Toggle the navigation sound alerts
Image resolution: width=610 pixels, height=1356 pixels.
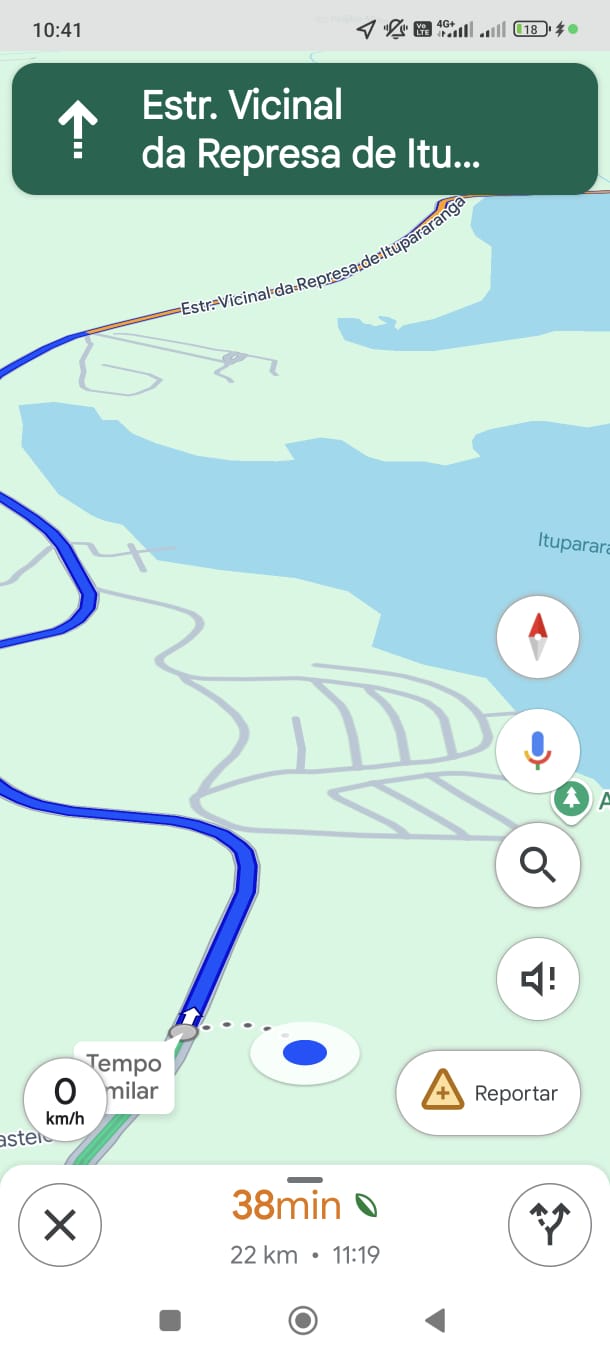click(538, 979)
